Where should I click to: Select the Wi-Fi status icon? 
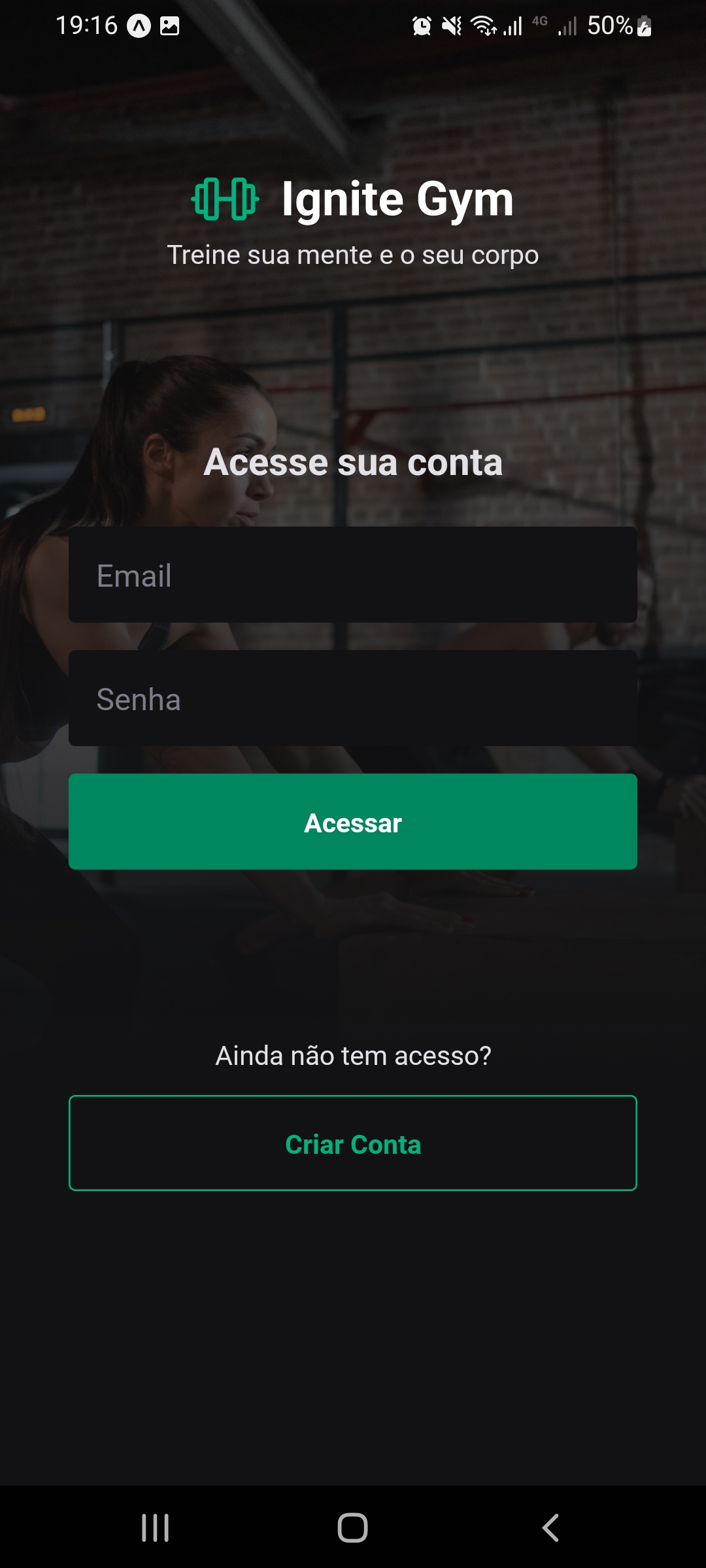point(484,26)
